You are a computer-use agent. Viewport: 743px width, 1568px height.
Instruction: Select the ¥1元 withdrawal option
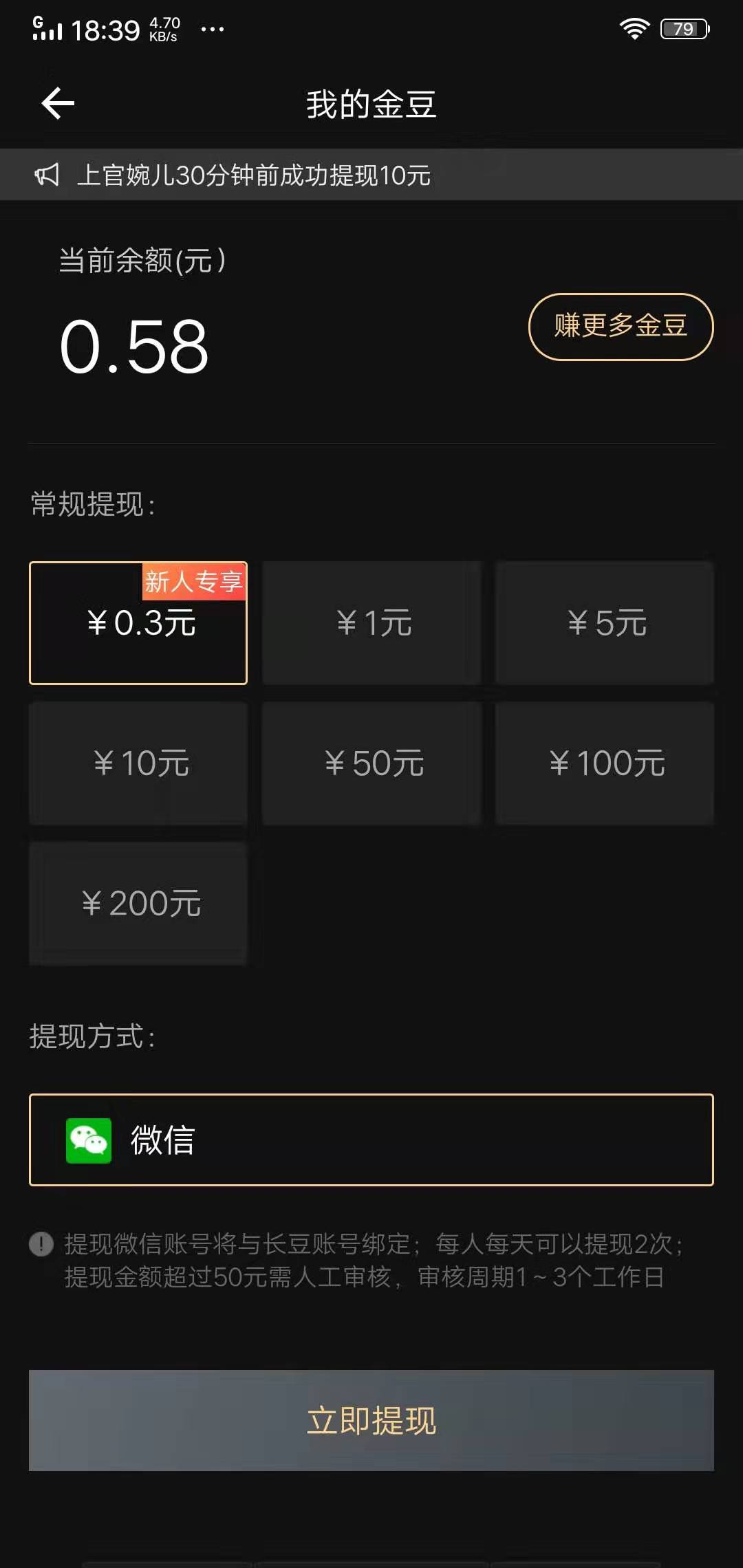coord(371,622)
